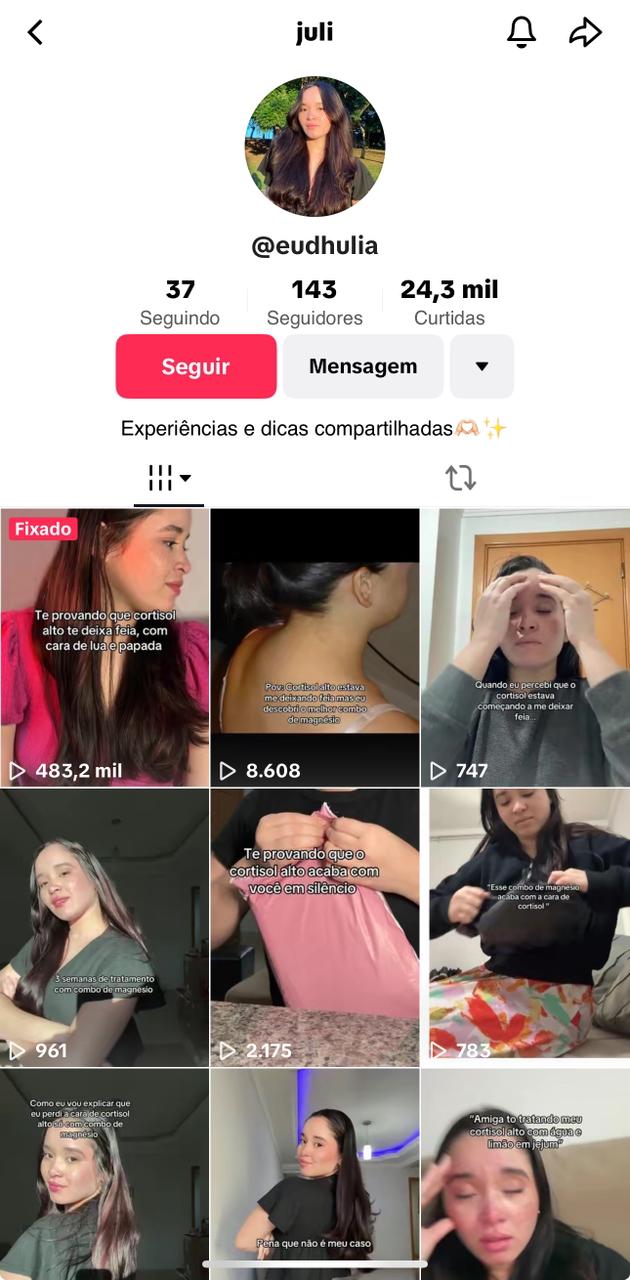This screenshot has height=1280, width=630.
Task: Switch to the videos grid tab
Action: [169, 478]
